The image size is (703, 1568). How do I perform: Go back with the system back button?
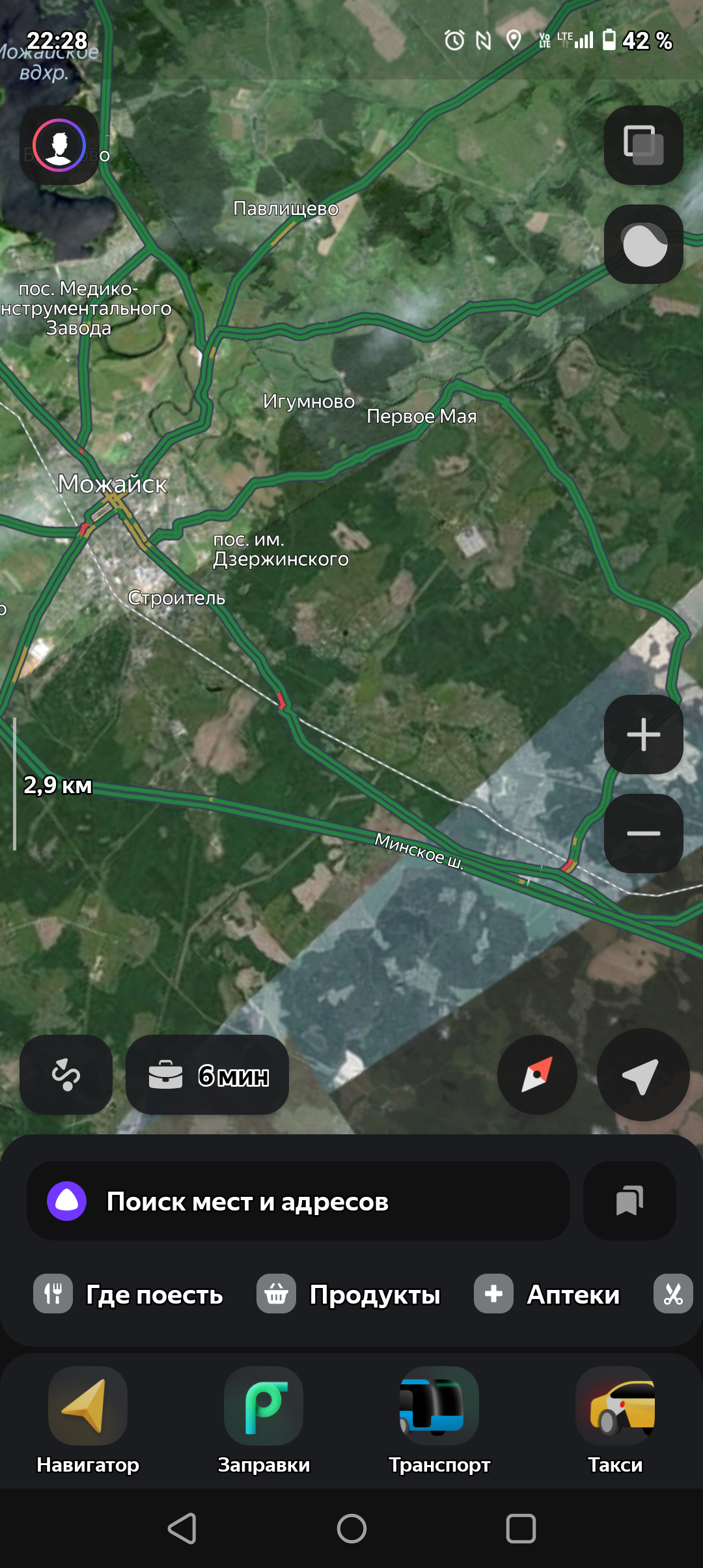tap(182, 1528)
